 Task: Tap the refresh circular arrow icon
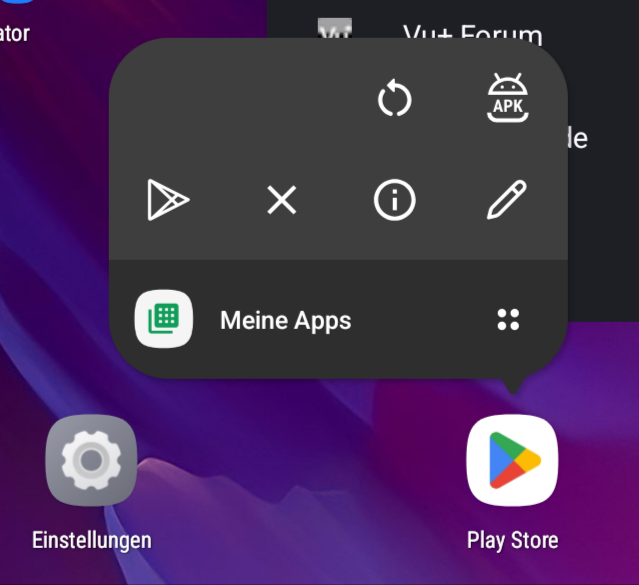tap(395, 100)
